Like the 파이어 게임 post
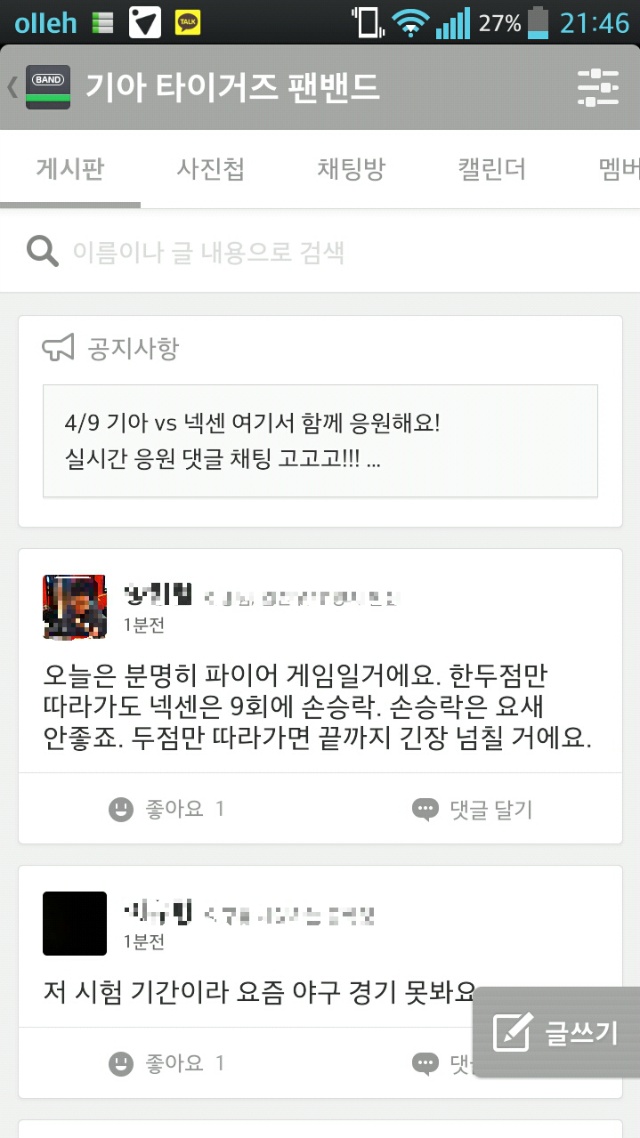The height and width of the screenshot is (1138, 640). [x=167, y=809]
